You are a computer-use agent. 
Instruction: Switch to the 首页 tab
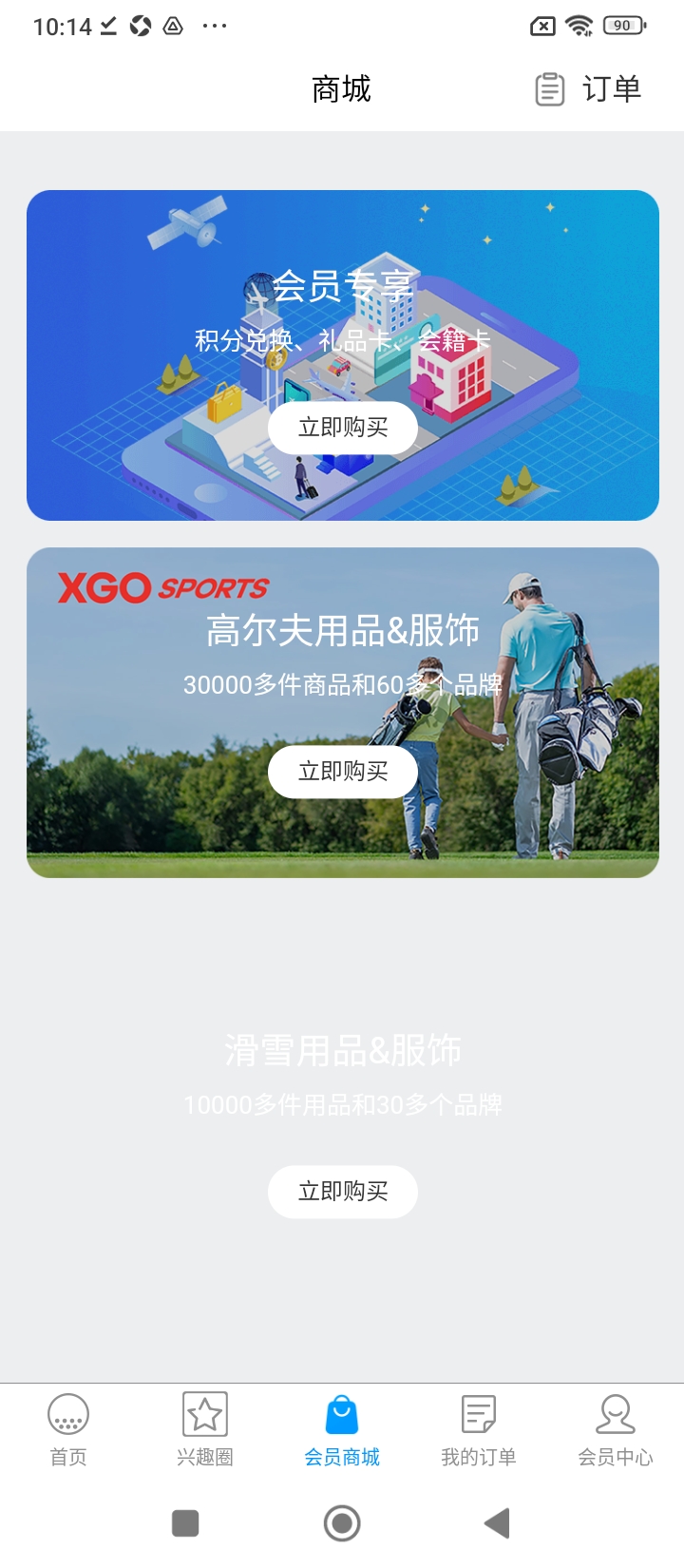pyautogui.click(x=68, y=1429)
